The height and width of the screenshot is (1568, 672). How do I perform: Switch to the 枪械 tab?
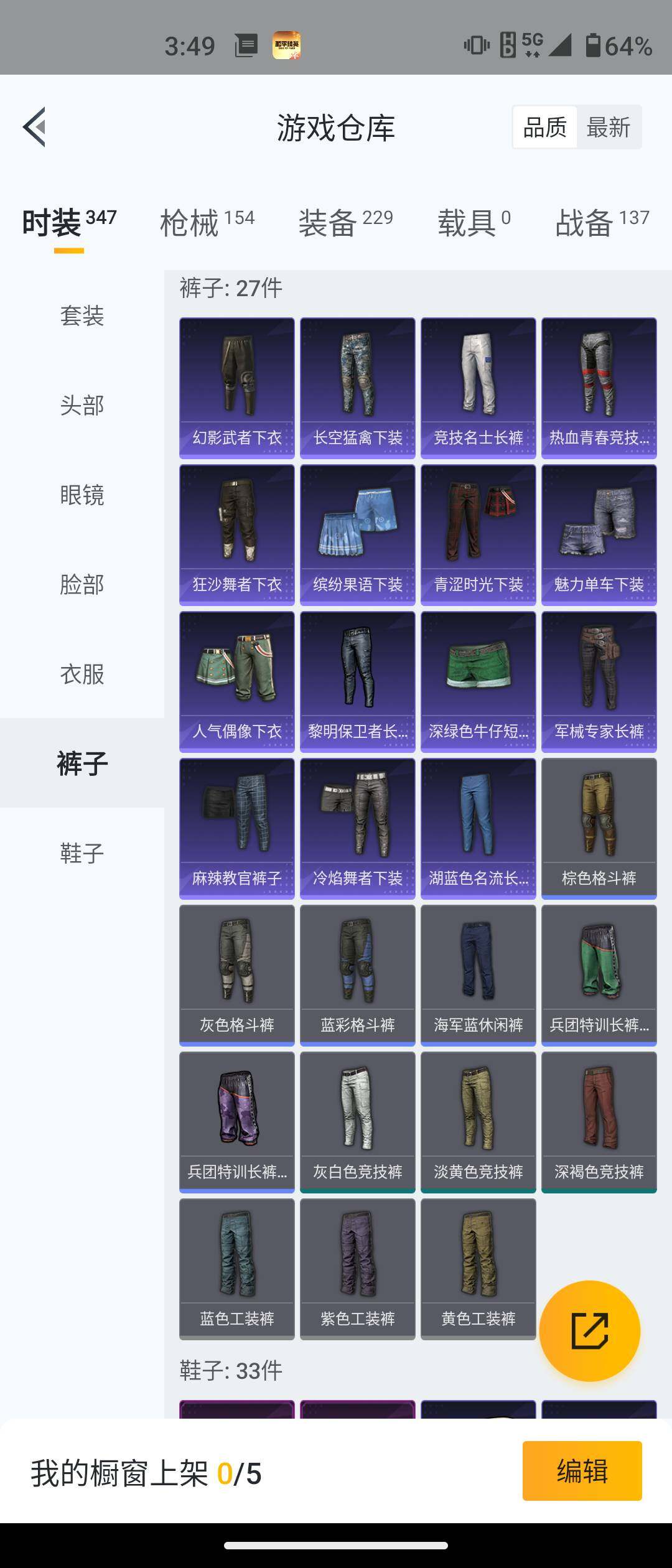pos(207,223)
